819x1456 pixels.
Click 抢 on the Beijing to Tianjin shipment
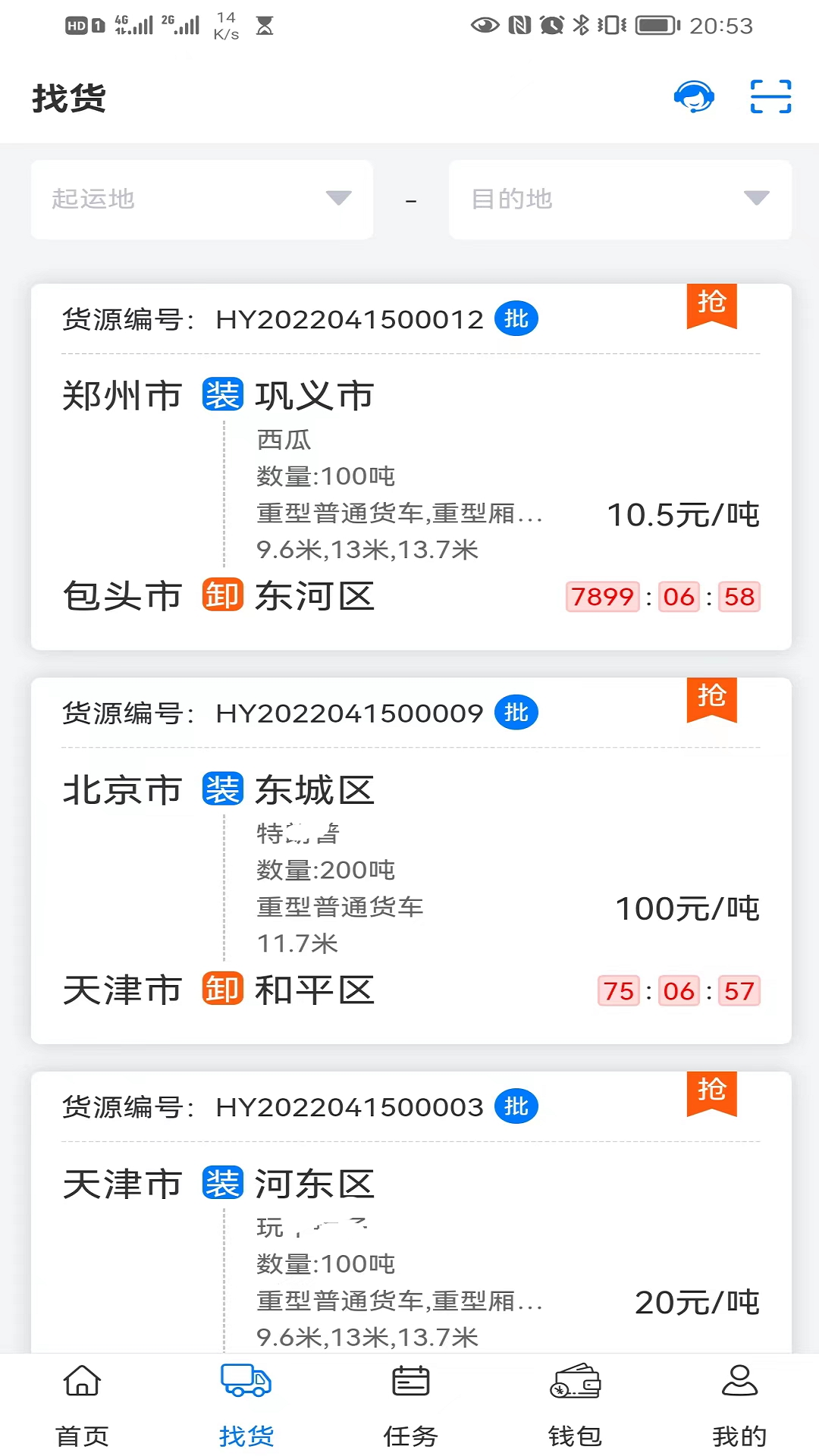click(711, 698)
